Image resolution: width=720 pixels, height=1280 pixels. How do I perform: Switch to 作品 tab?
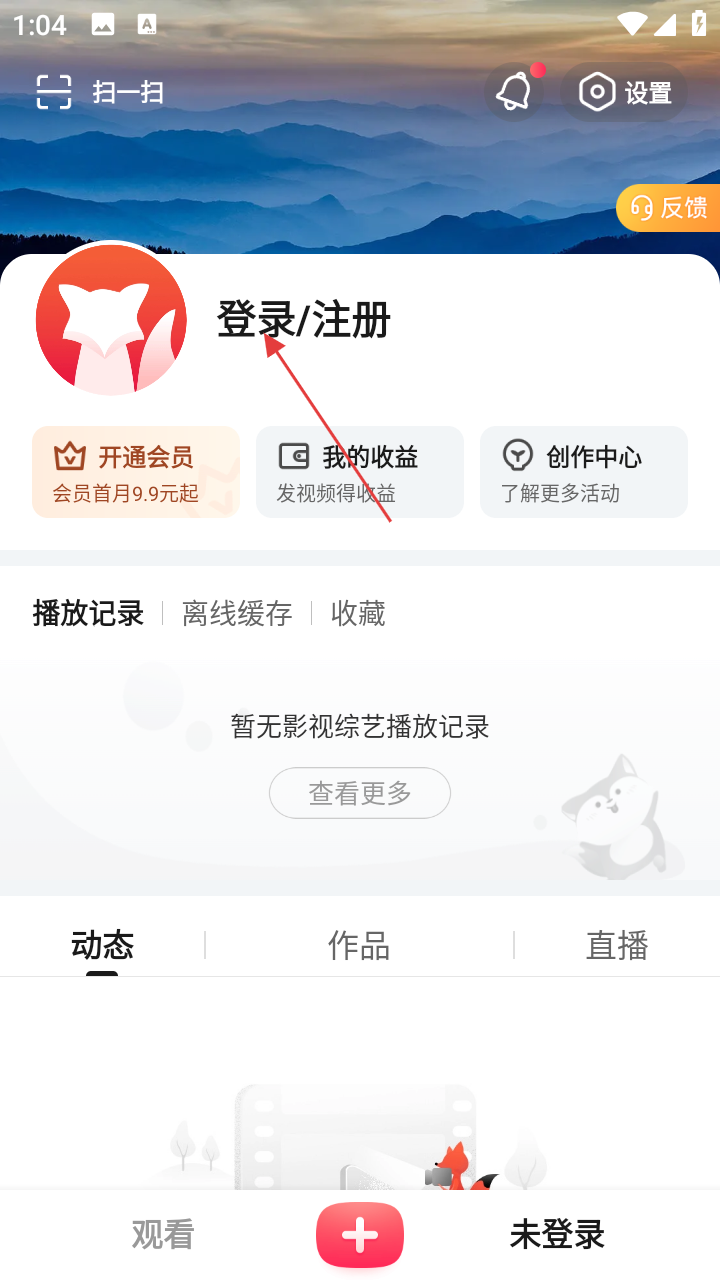pos(359,945)
